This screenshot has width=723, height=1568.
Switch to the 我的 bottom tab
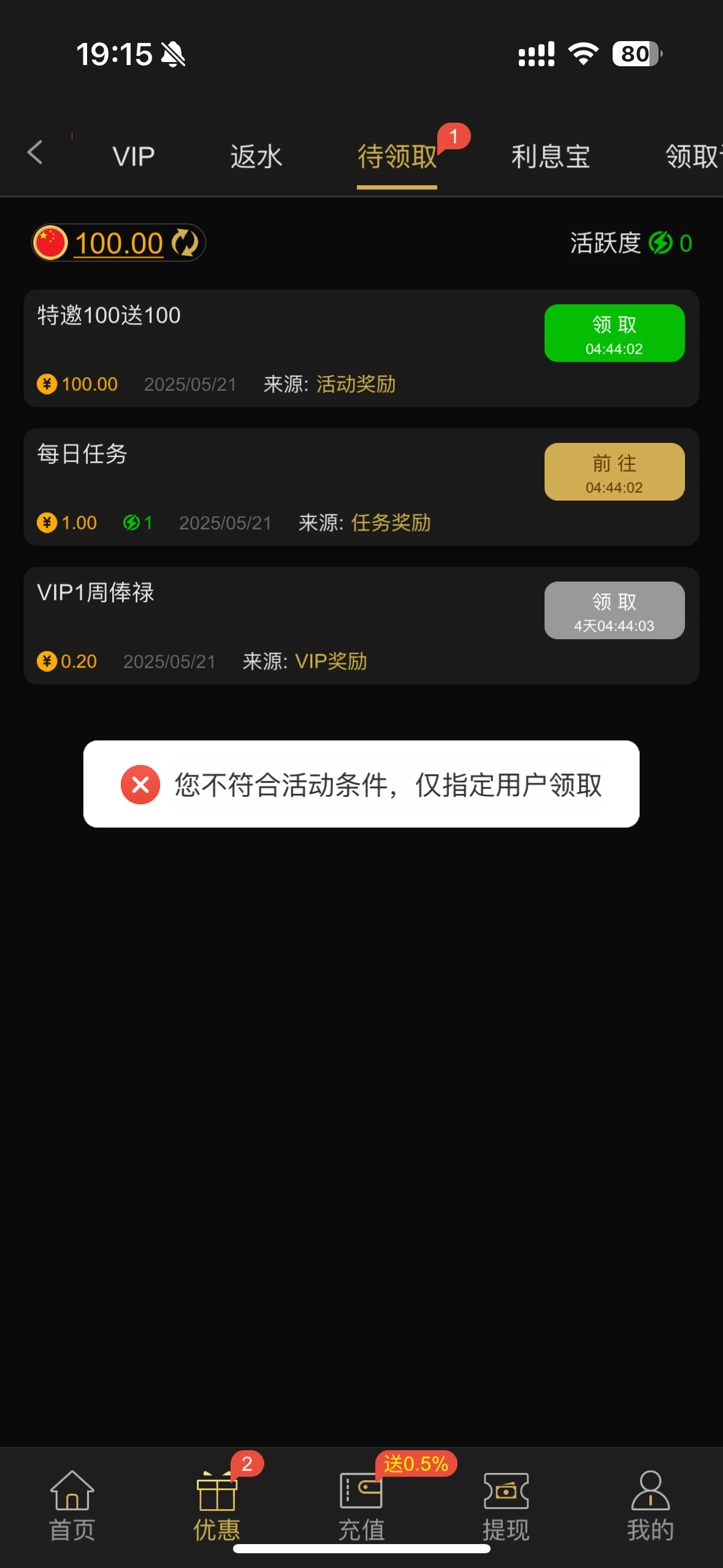coord(651,1506)
